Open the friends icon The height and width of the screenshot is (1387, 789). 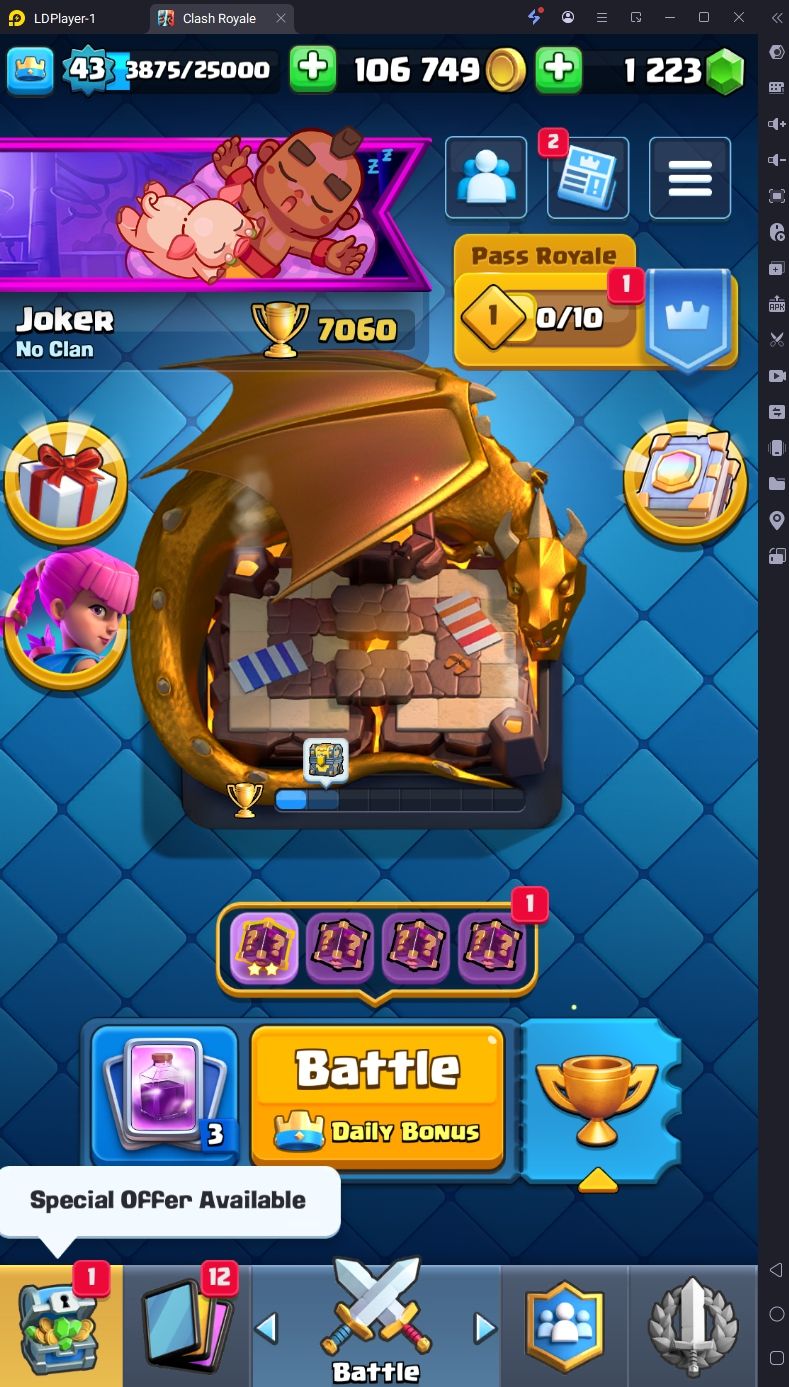click(x=486, y=178)
